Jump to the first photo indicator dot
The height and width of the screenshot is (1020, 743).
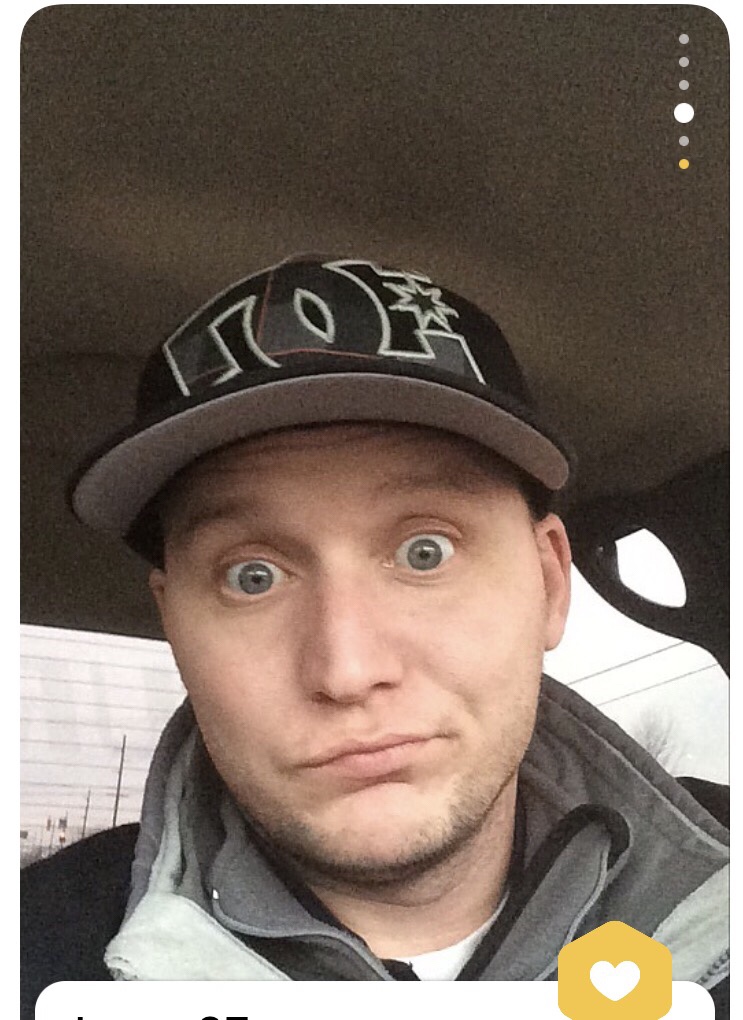[x=684, y=39]
